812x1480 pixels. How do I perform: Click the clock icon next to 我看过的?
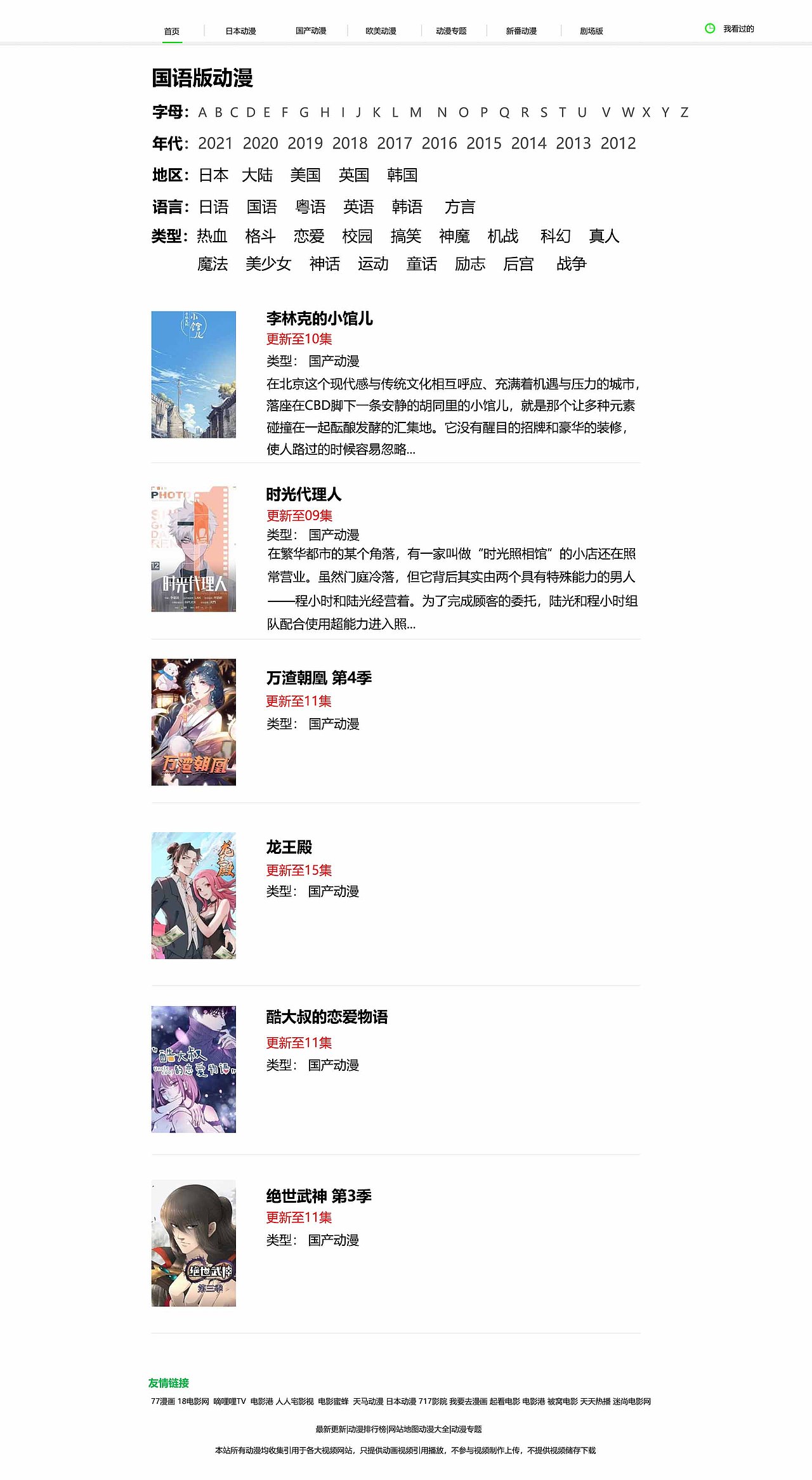point(709,29)
